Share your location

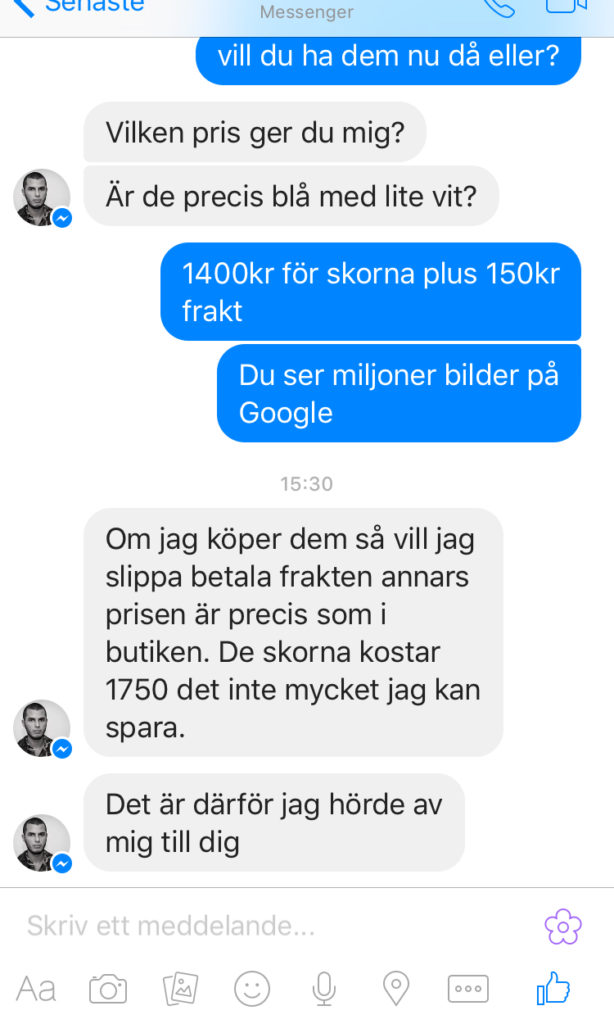[396, 989]
